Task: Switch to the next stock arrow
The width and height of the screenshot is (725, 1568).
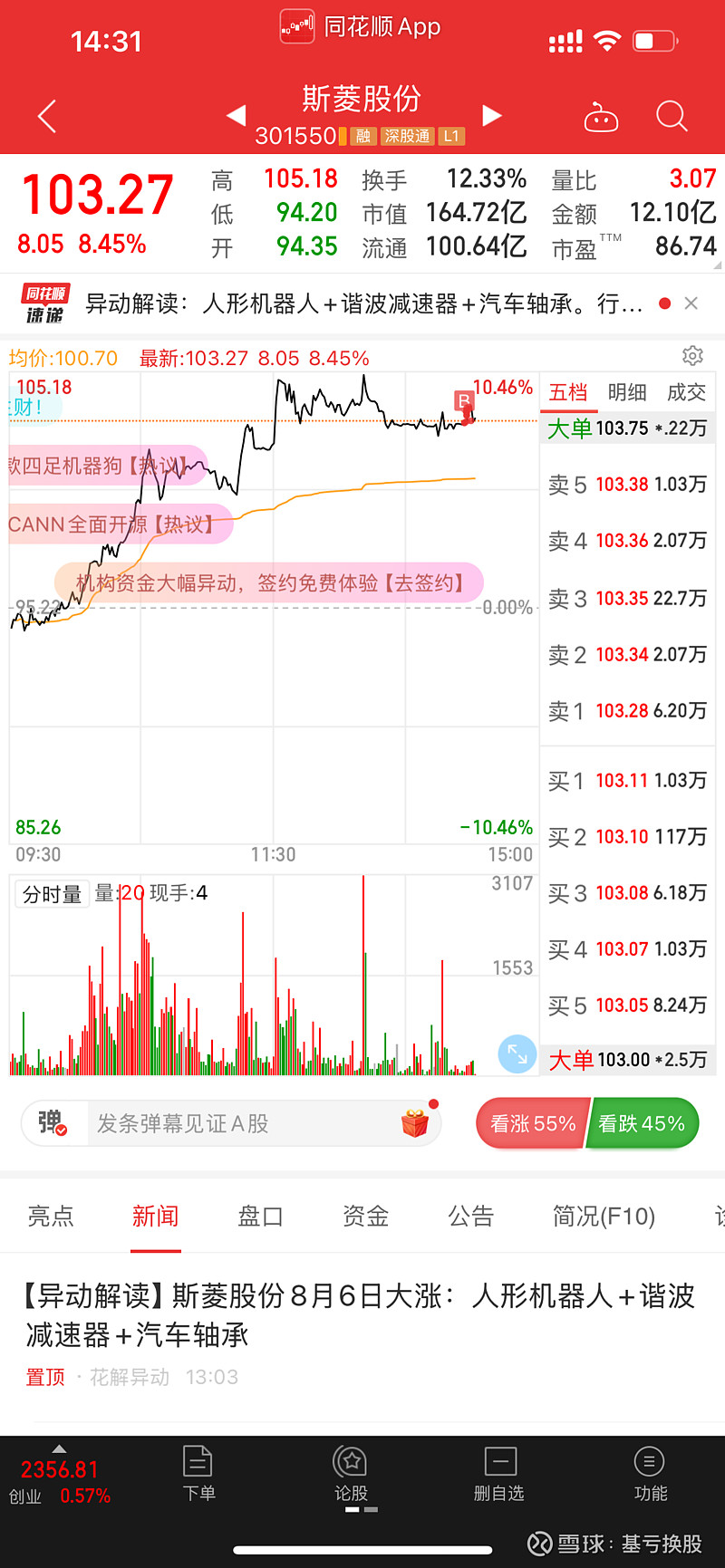Action: [492, 115]
